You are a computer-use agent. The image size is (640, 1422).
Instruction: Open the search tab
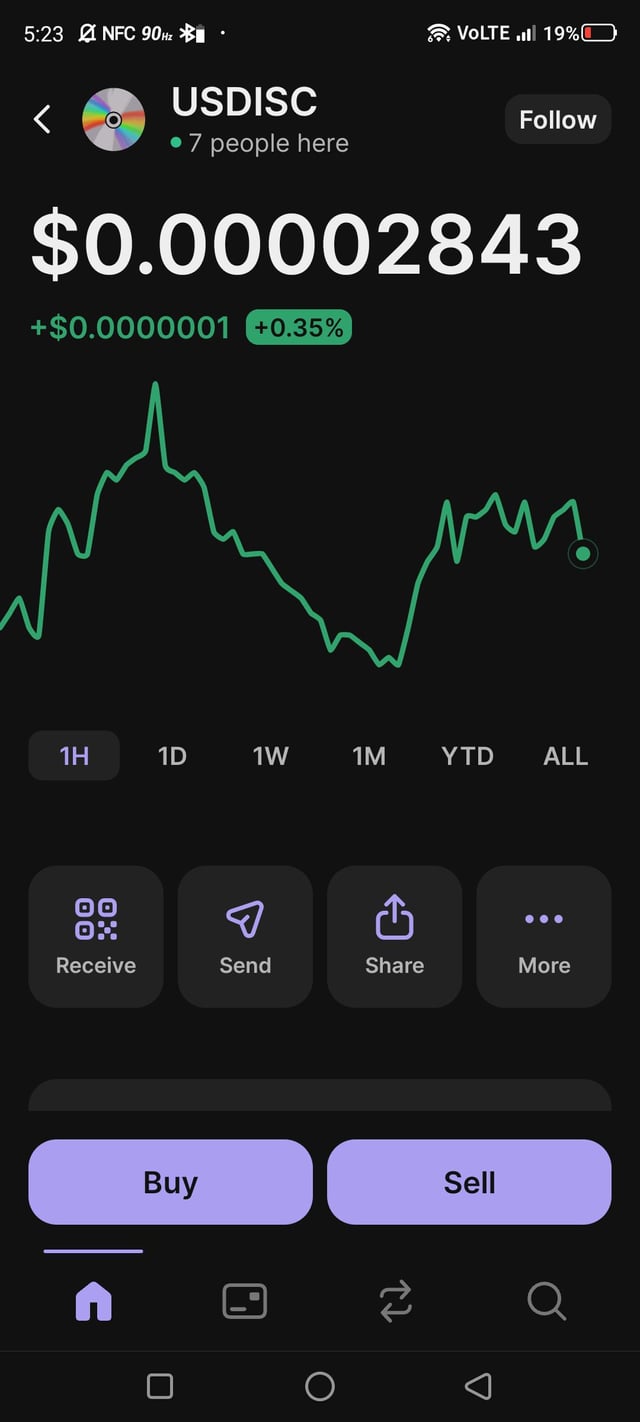coord(546,1301)
